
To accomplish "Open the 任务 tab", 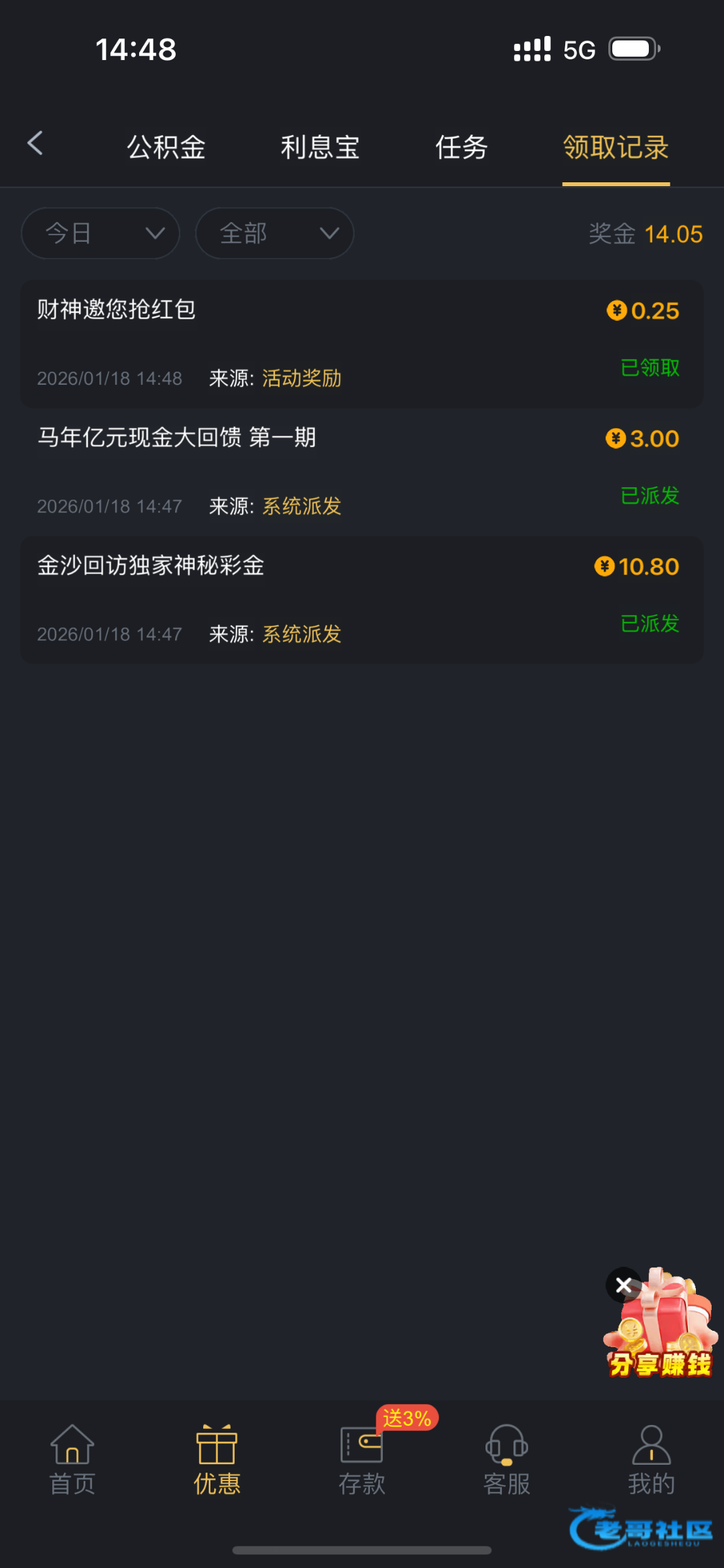I will pos(461,148).
